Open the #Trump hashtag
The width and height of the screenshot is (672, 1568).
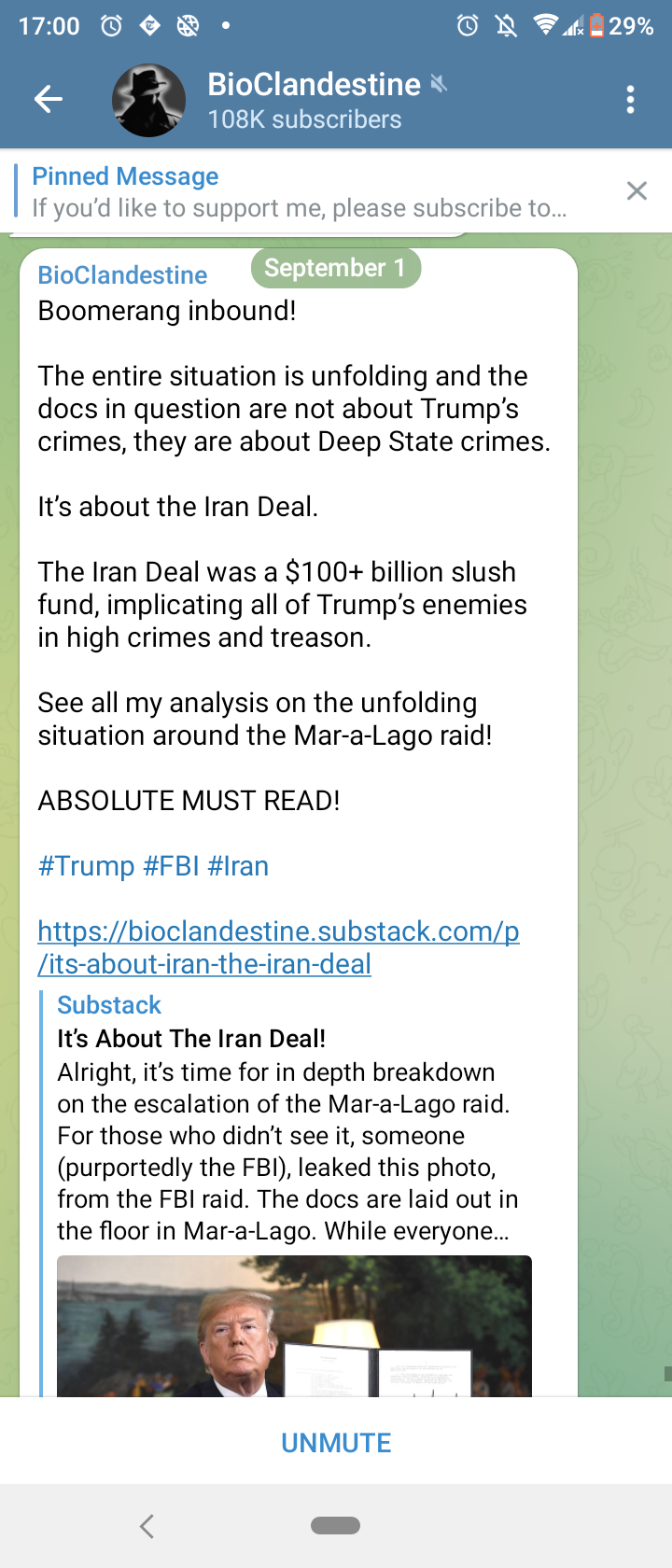[x=86, y=866]
